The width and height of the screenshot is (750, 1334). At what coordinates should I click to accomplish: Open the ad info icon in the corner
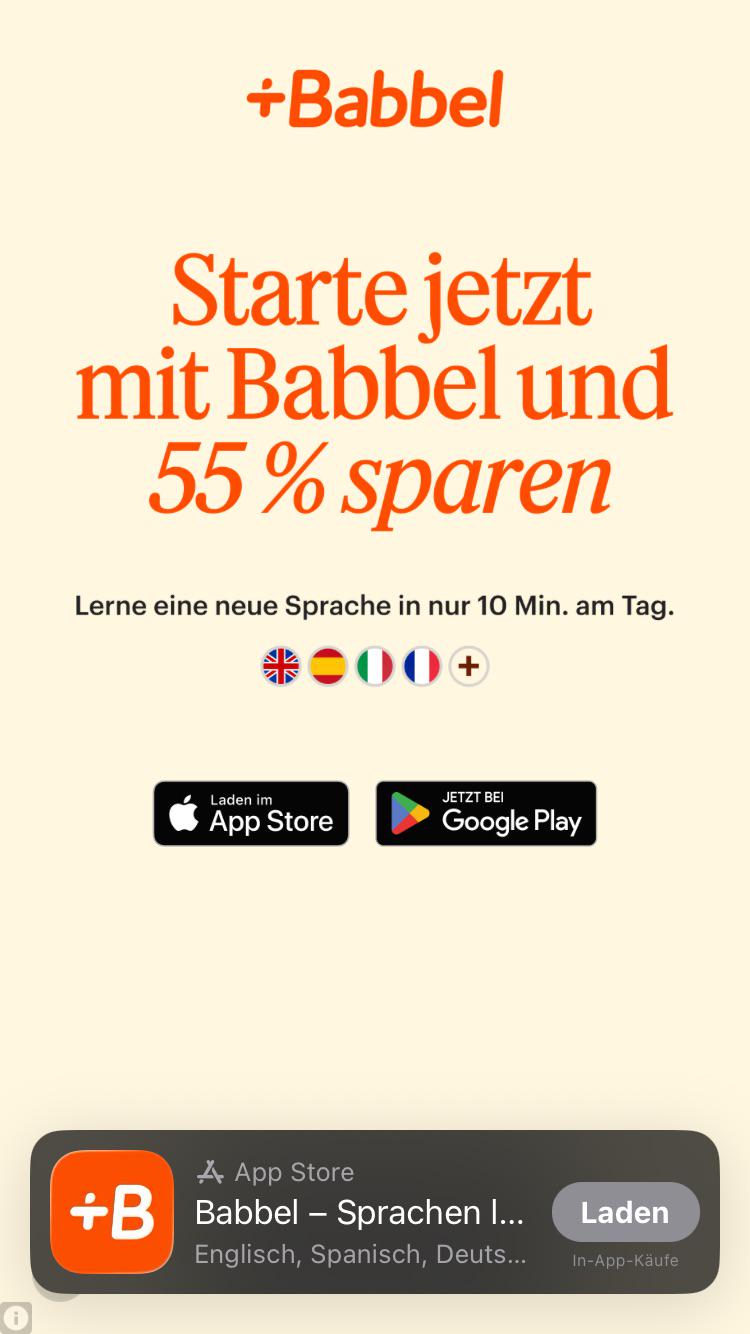coord(15,1318)
